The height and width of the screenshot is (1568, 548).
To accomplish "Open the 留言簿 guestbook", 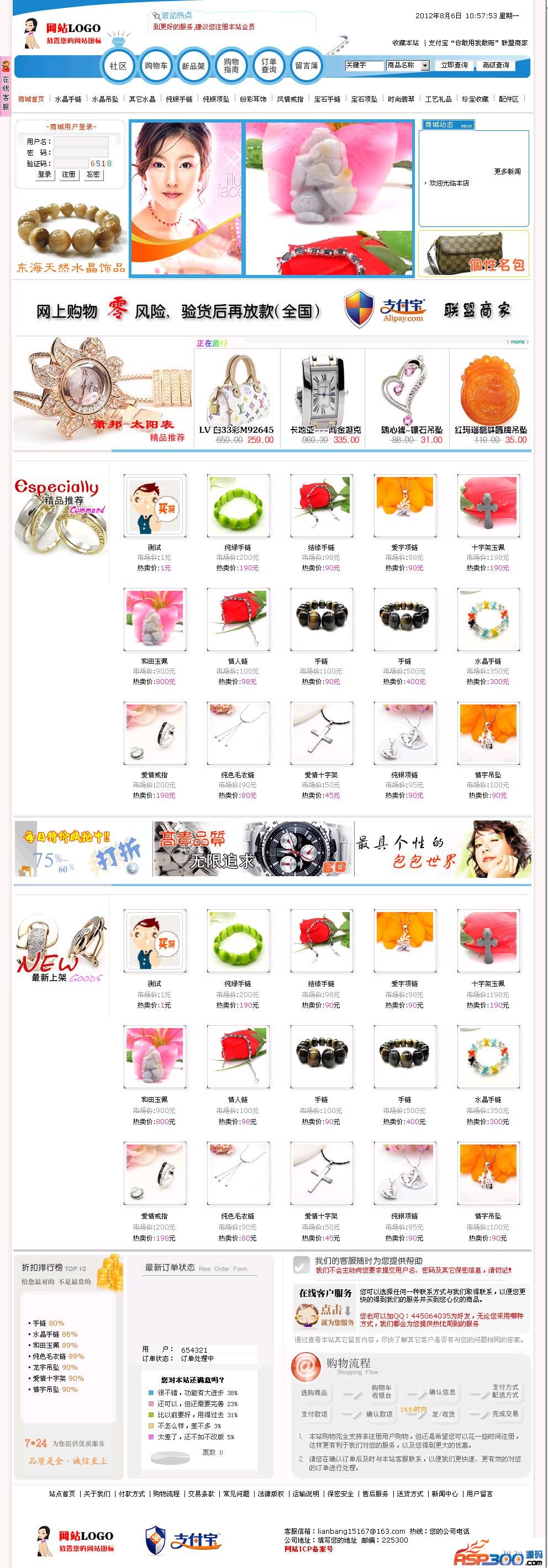I will [306, 66].
